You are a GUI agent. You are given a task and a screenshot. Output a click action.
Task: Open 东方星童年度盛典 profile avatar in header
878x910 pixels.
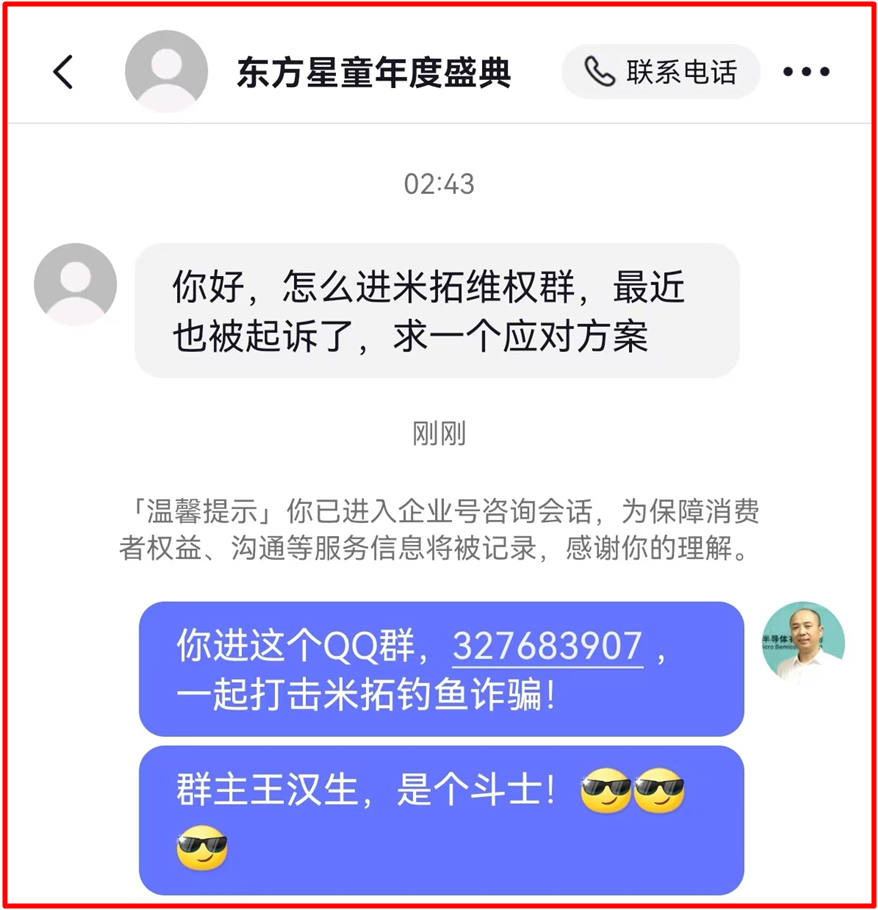click(166, 72)
